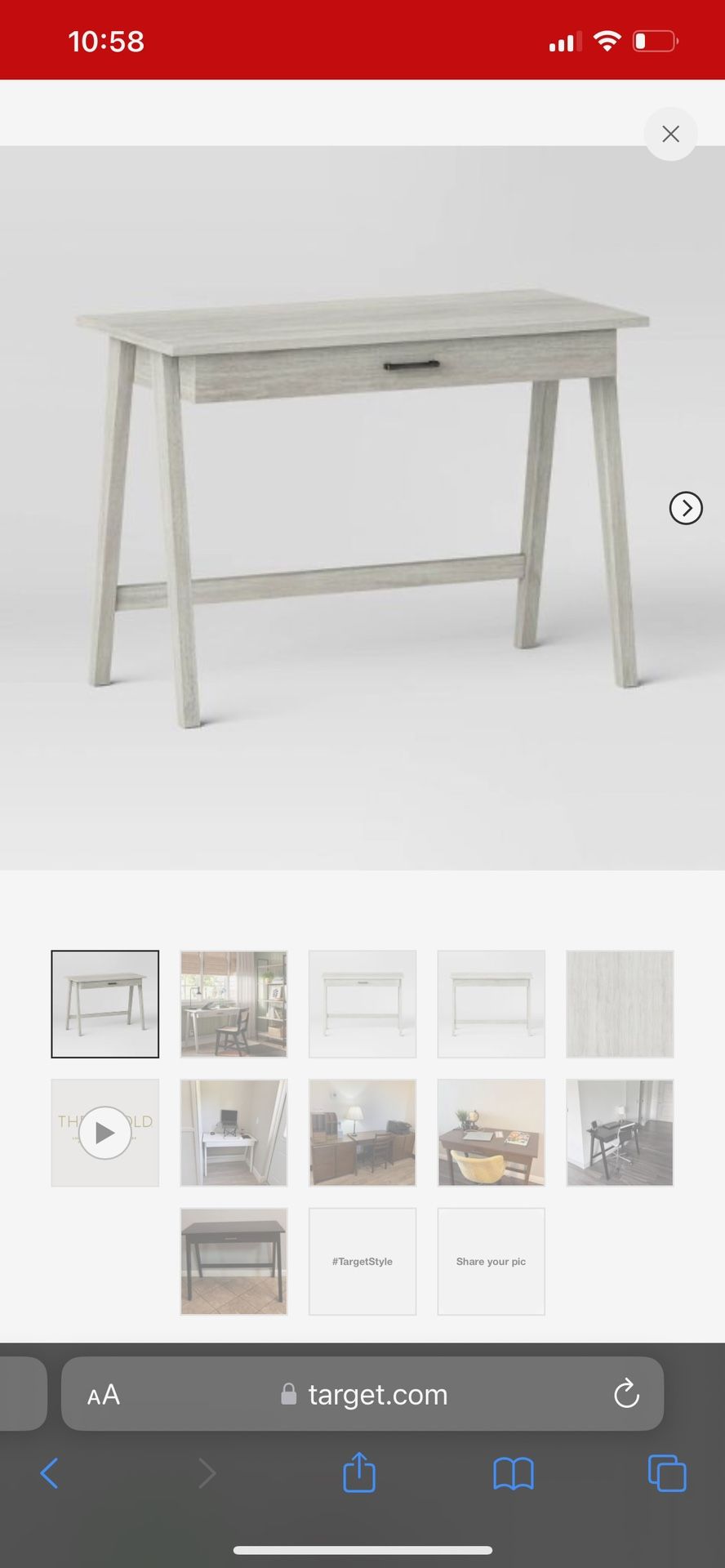Open the Bookmarks panel in Safari
This screenshot has height=1568, width=725.
[513, 1473]
